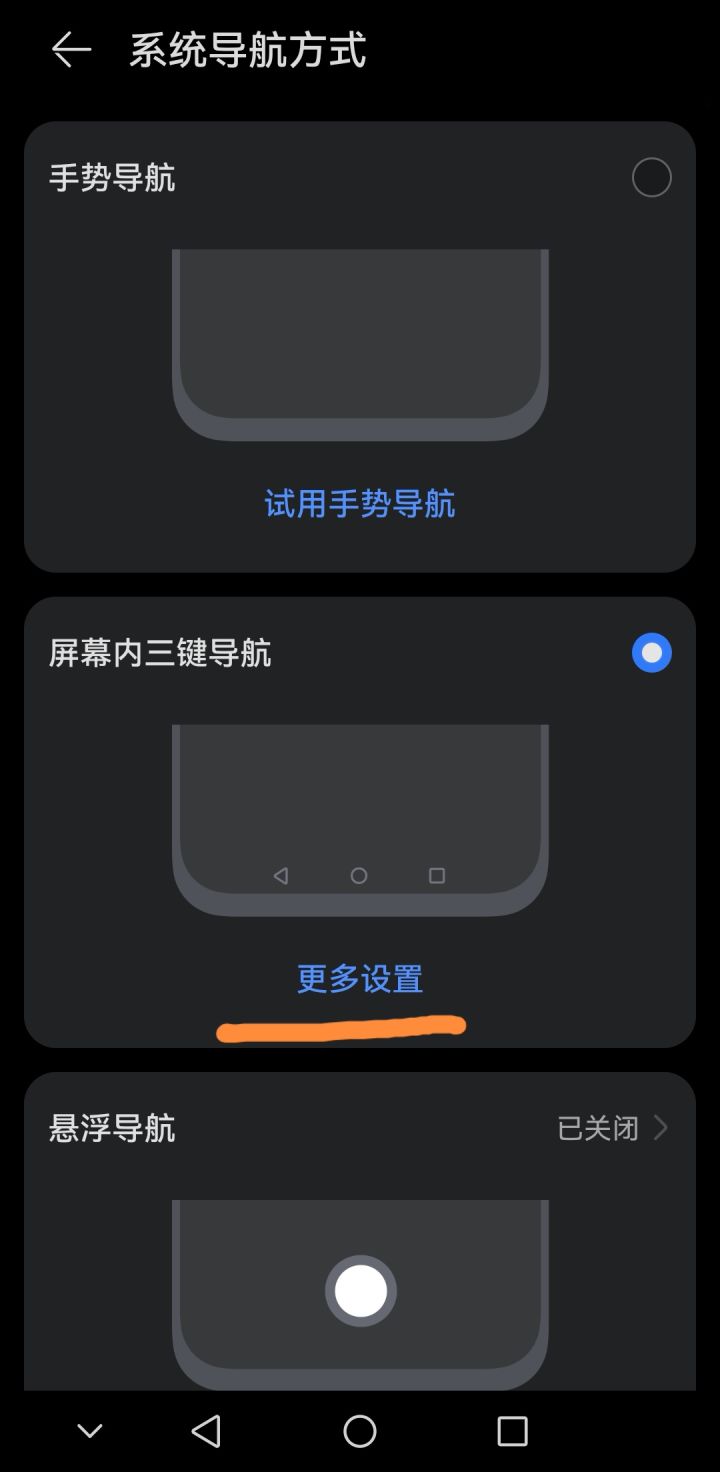This screenshot has height=1472, width=720.
Task: Tap the back icon inside the three-key preview
Action: point(281,876)
